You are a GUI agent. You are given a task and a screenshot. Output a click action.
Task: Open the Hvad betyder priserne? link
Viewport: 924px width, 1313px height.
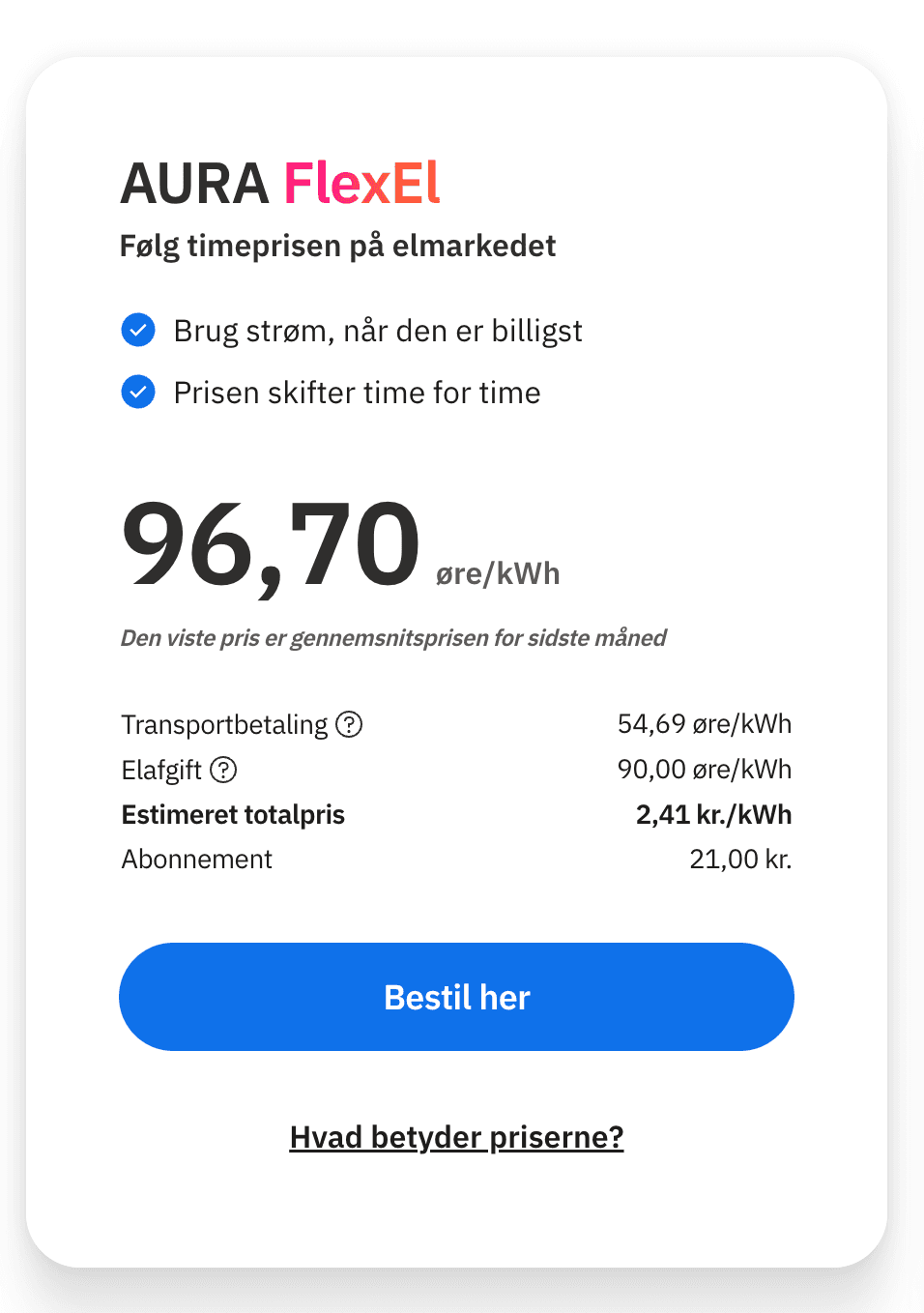(x=456, y=1137)
